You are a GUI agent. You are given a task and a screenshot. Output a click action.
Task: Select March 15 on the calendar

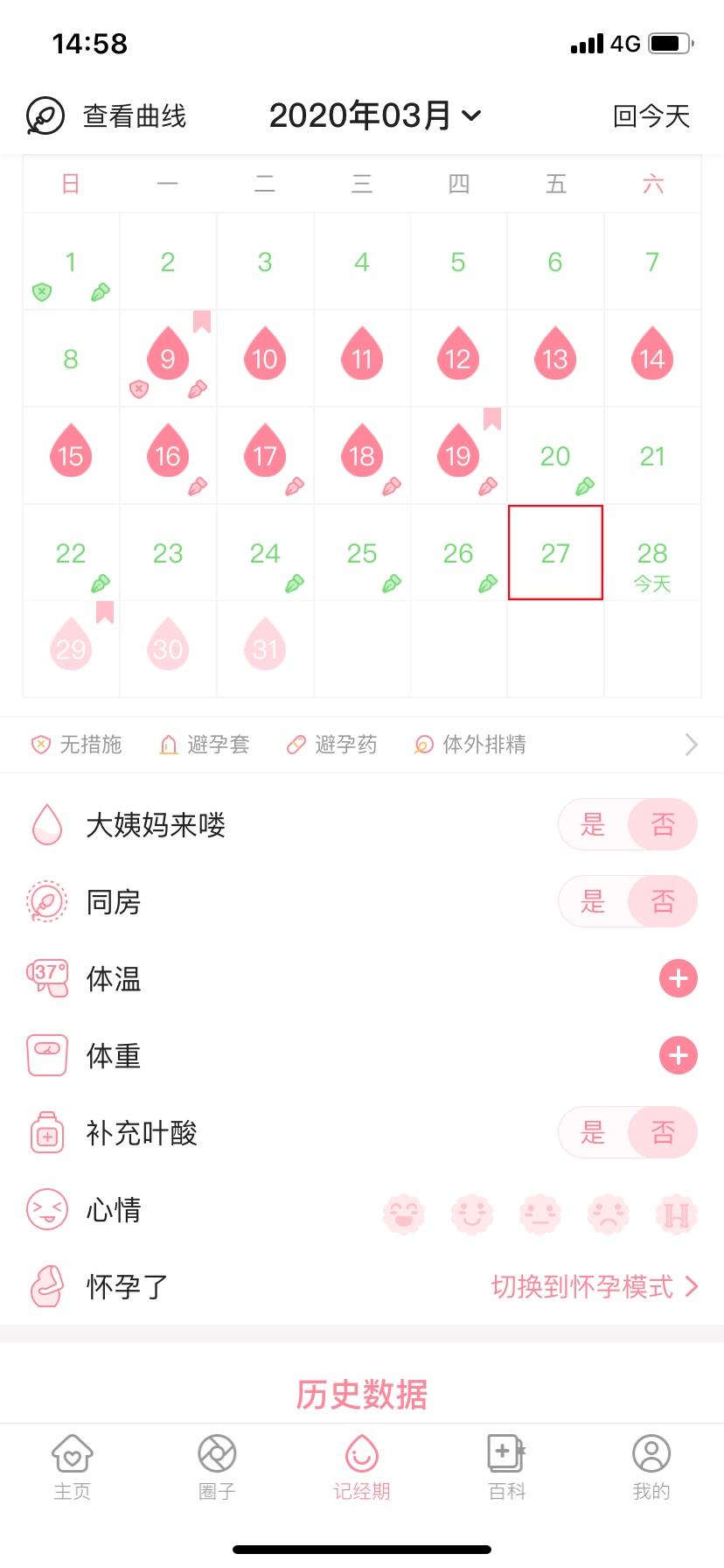click(x=71, y=455)
